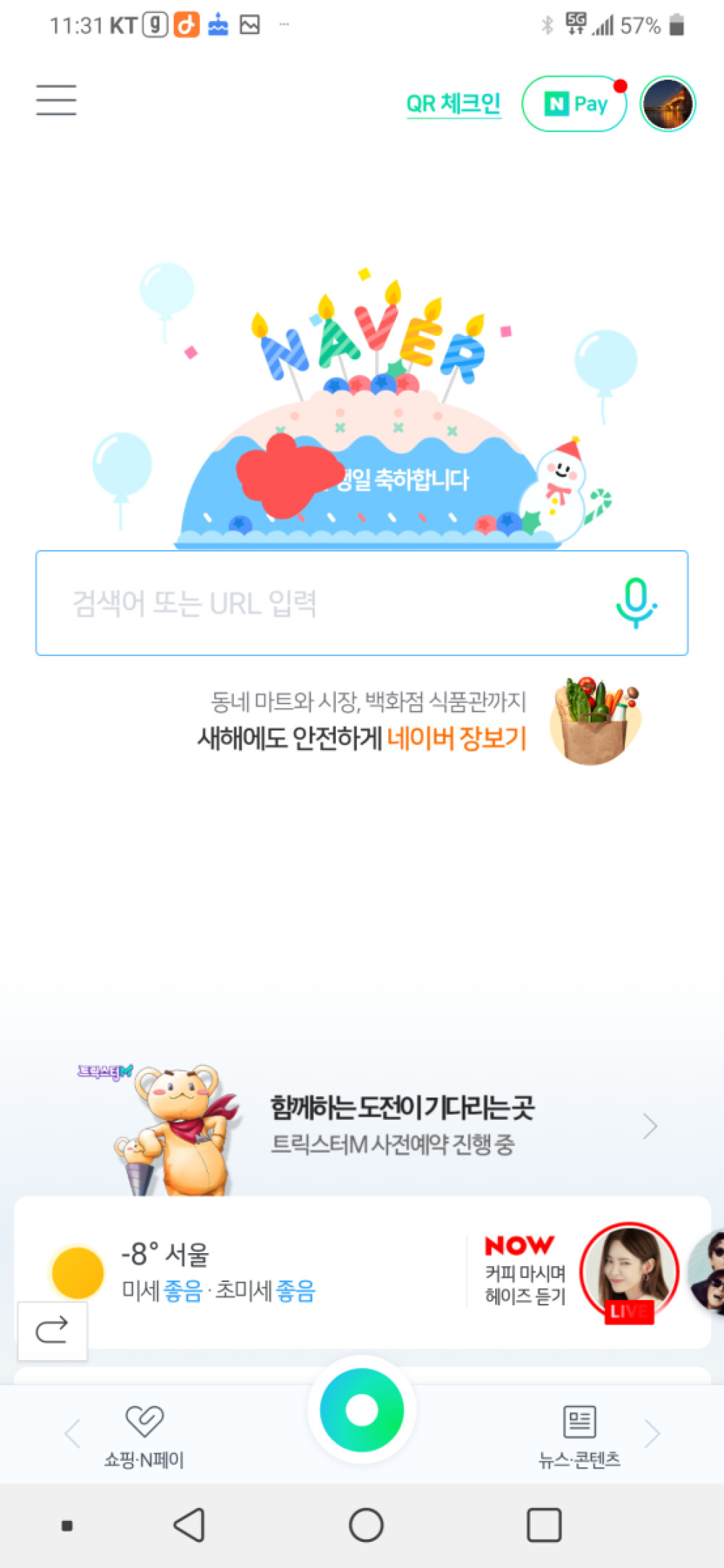724x1568 pixels.
Task: Tap the share arrow button
Action: (52, 1330)
